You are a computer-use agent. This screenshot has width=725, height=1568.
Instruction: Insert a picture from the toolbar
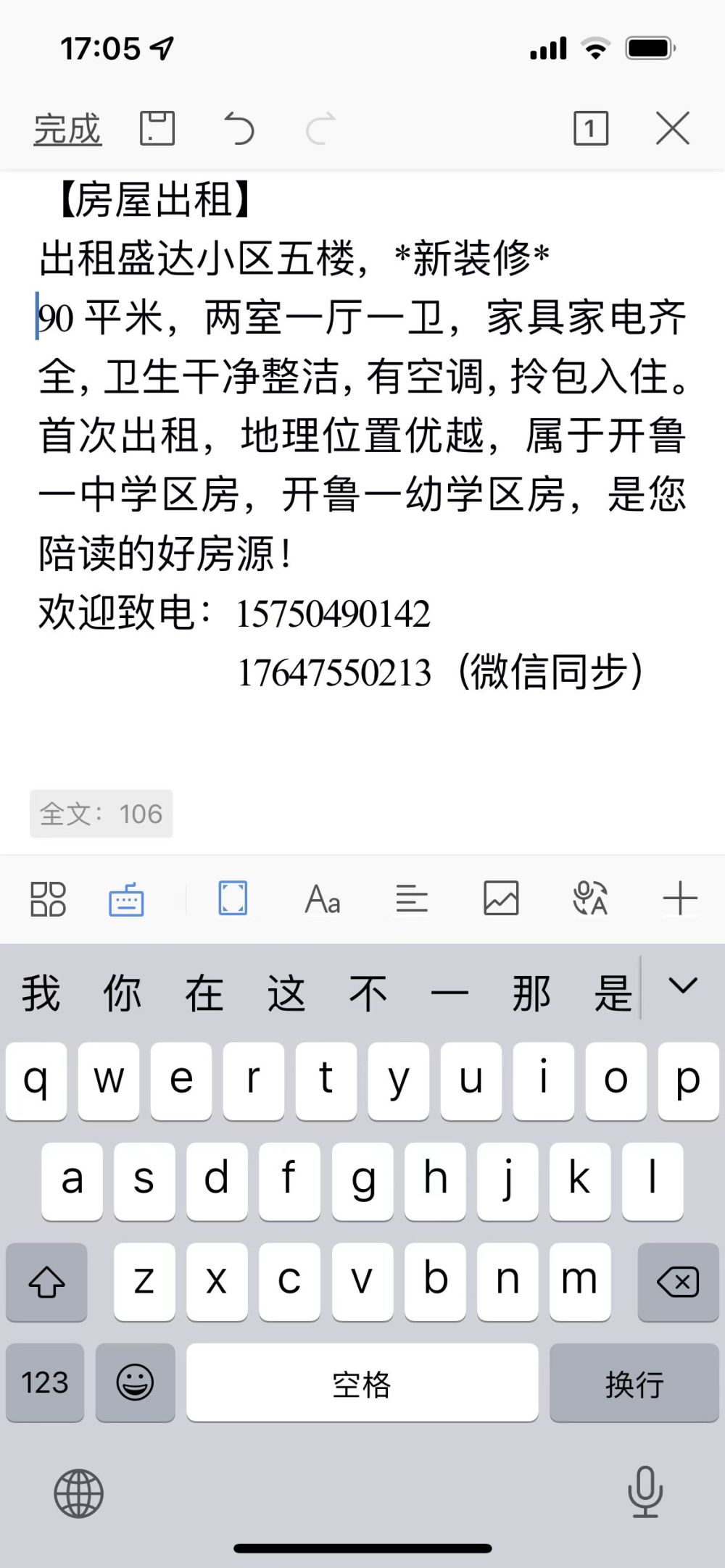pyautogui.click(x=501, y=898)
